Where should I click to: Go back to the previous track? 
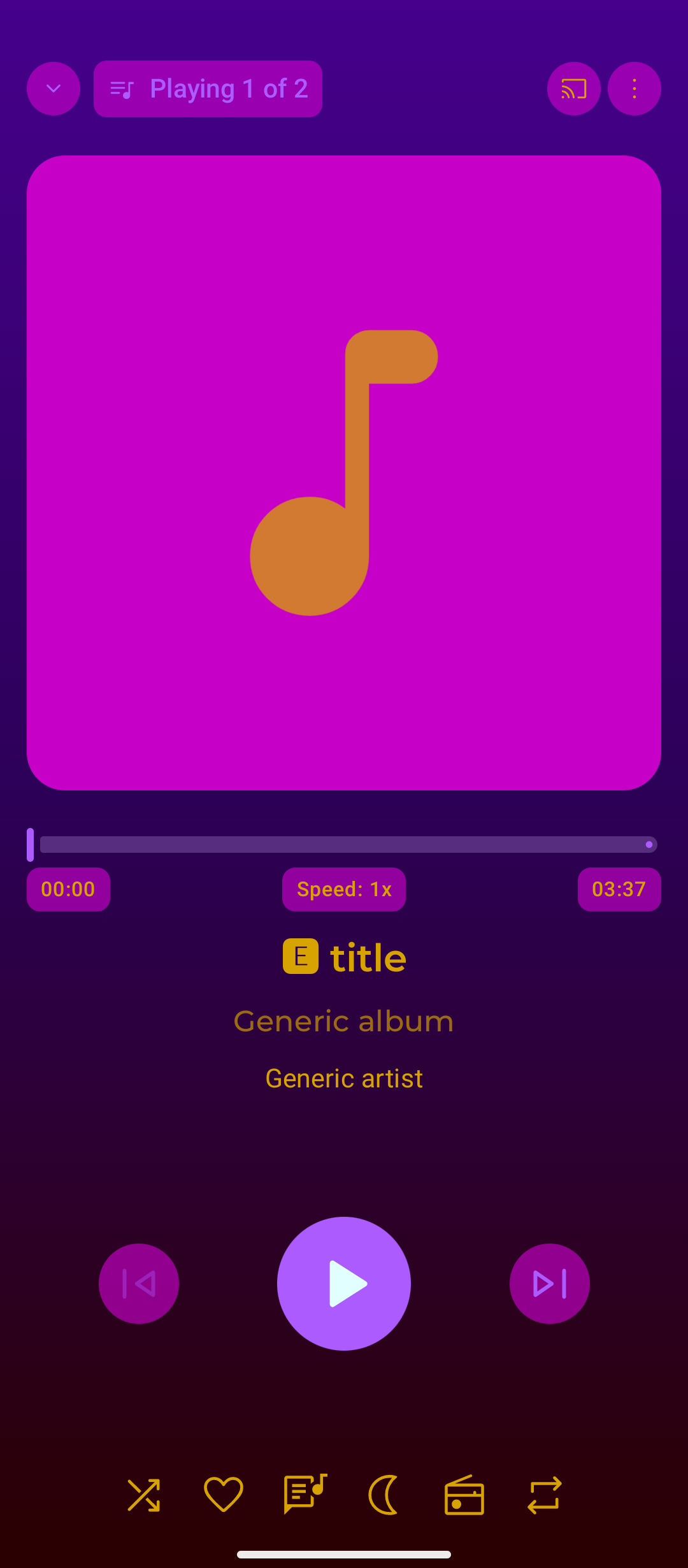coord(139,1284)
